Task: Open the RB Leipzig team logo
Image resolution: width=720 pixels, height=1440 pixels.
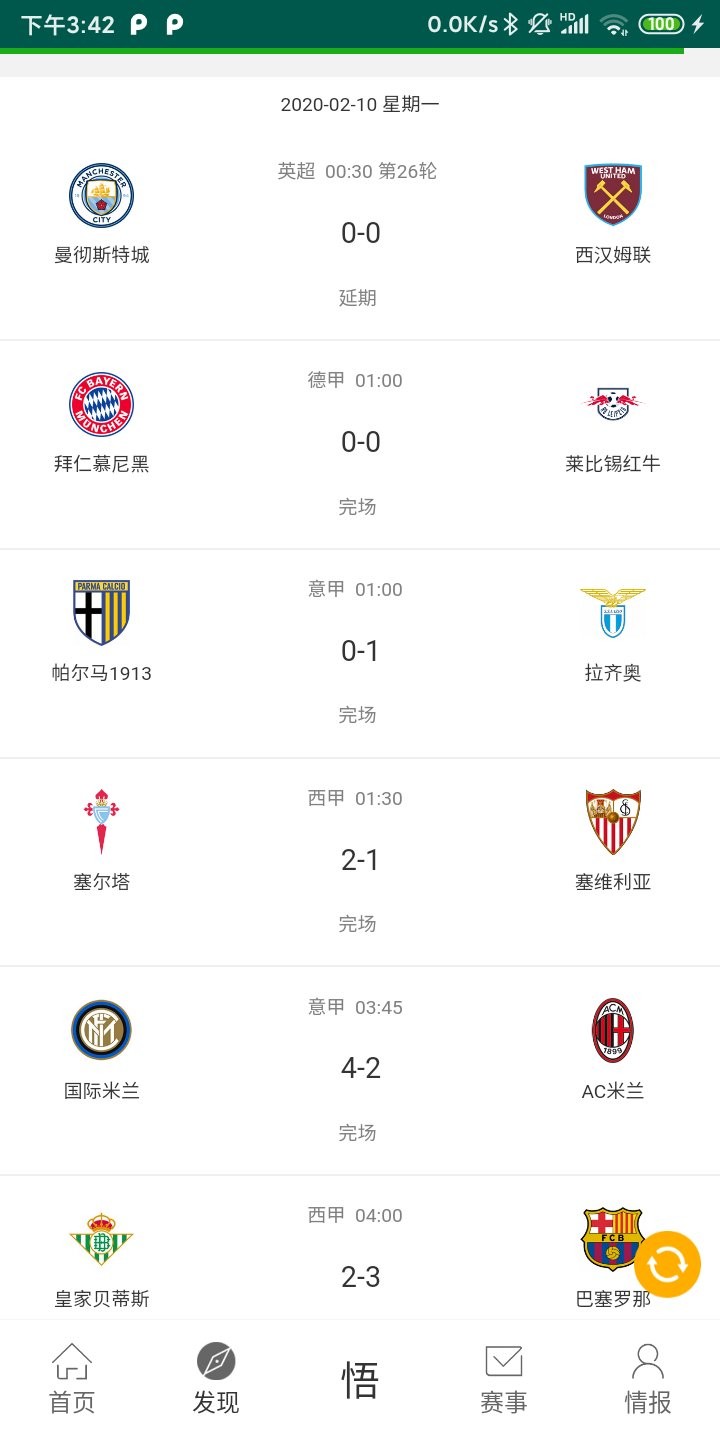Action: pos(611,405)
